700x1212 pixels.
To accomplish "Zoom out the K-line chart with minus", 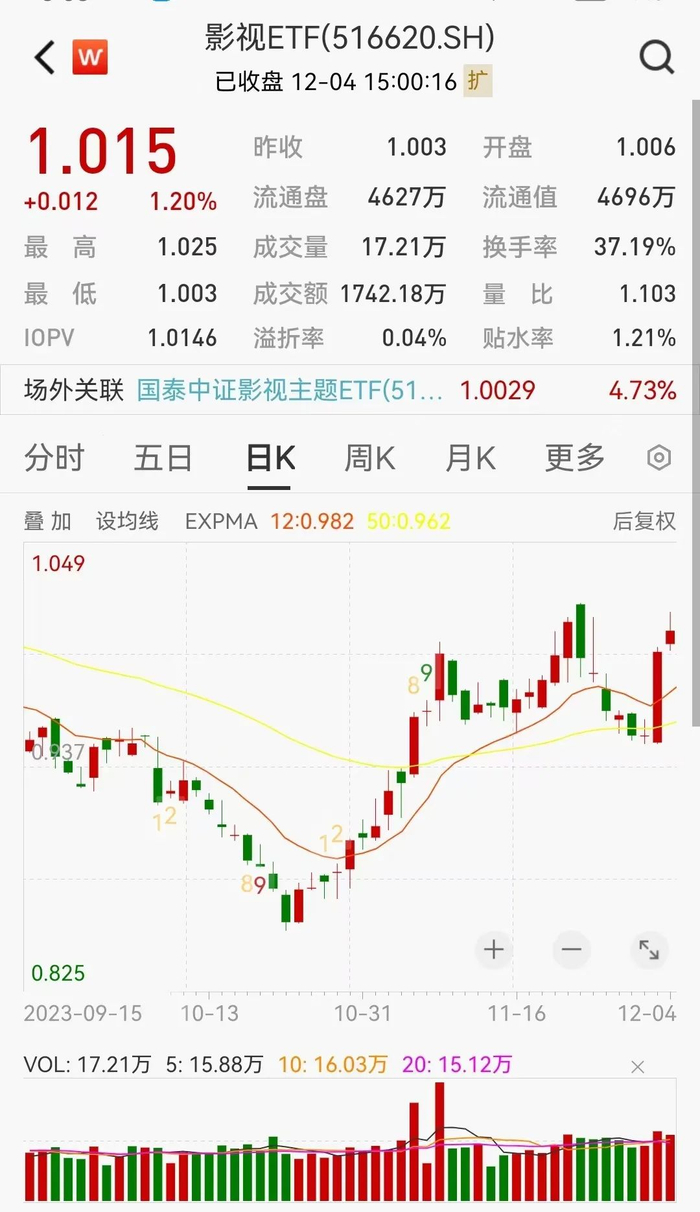I will point(571,949).
